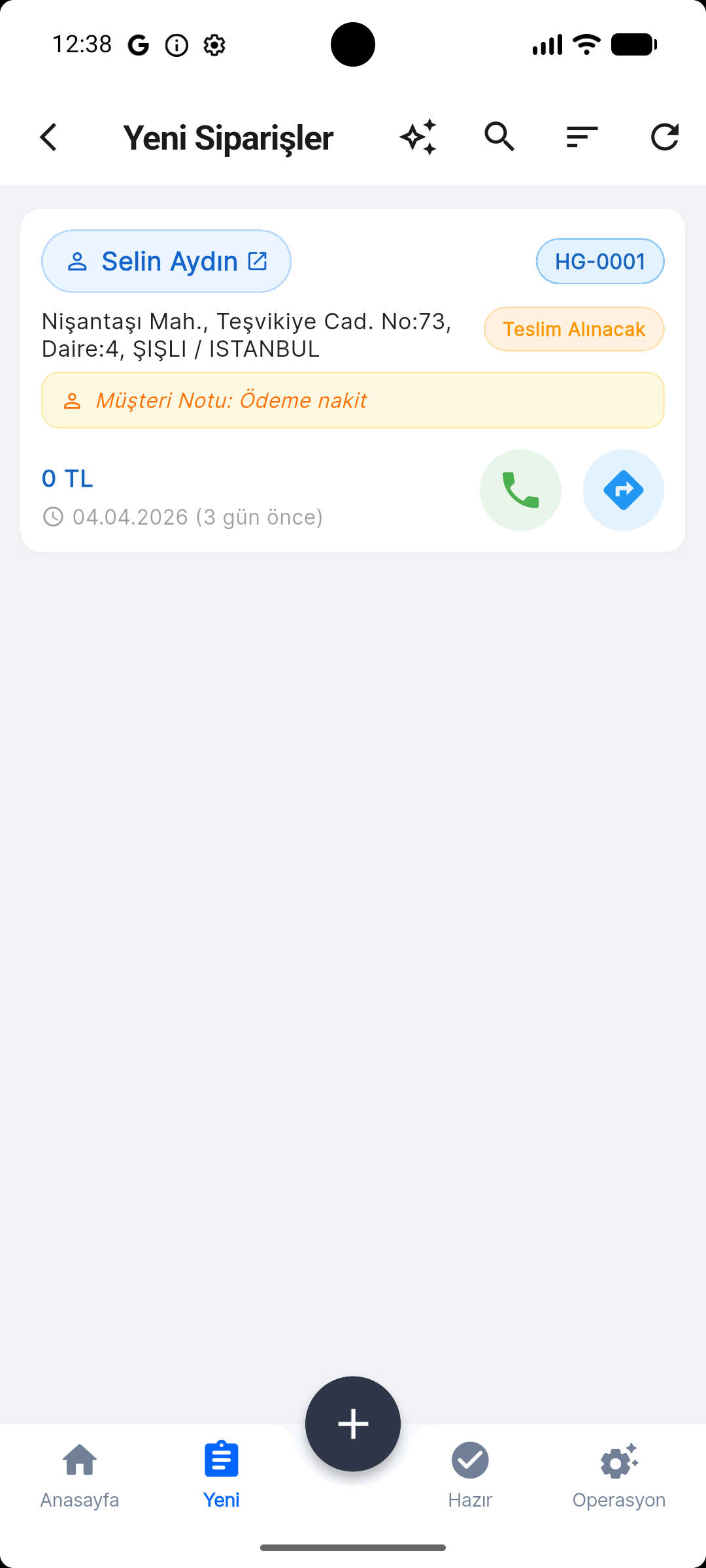Tap the Teslim Alınacak status chip
This screenshot has width=706, height=1568.
(x=573, y=329)
